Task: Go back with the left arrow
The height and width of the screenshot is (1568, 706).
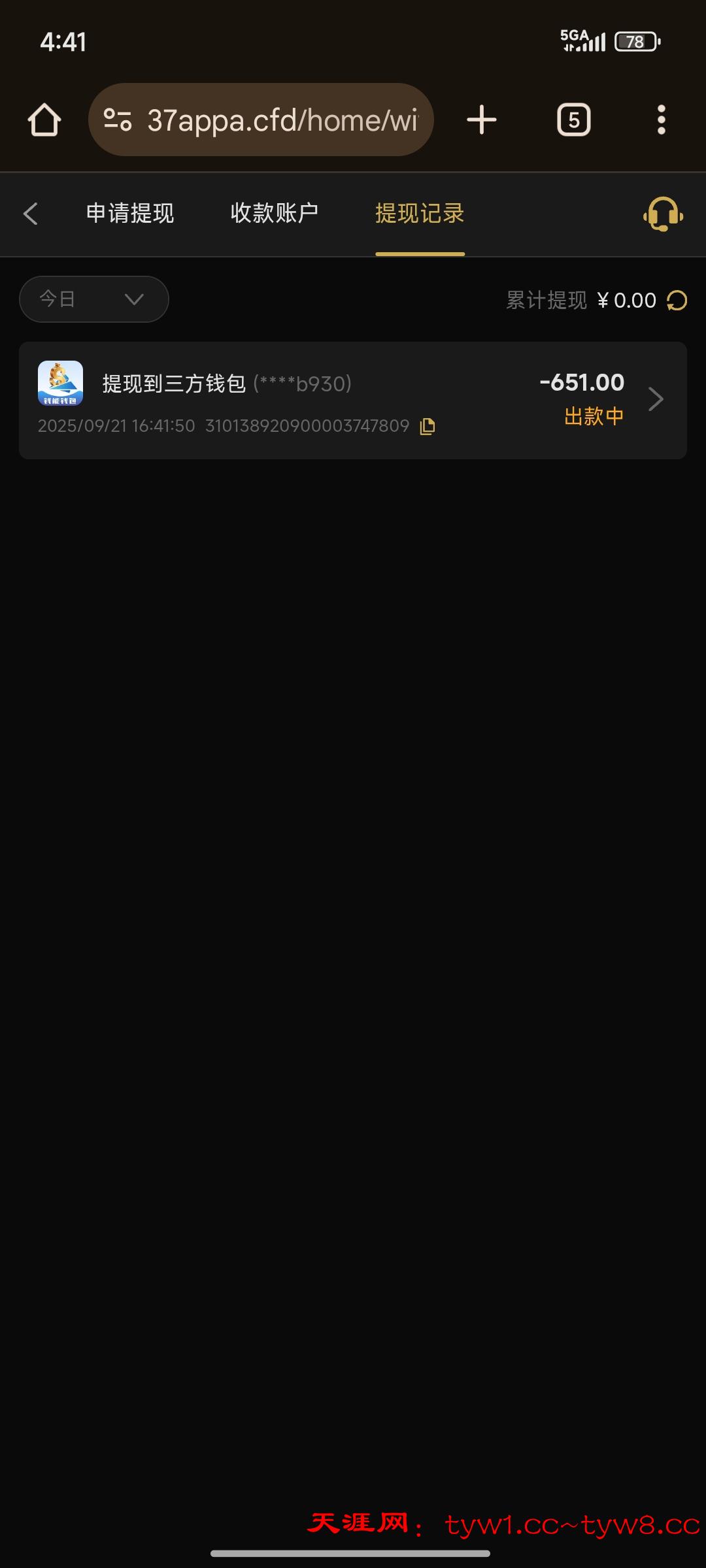Action: 31,214
